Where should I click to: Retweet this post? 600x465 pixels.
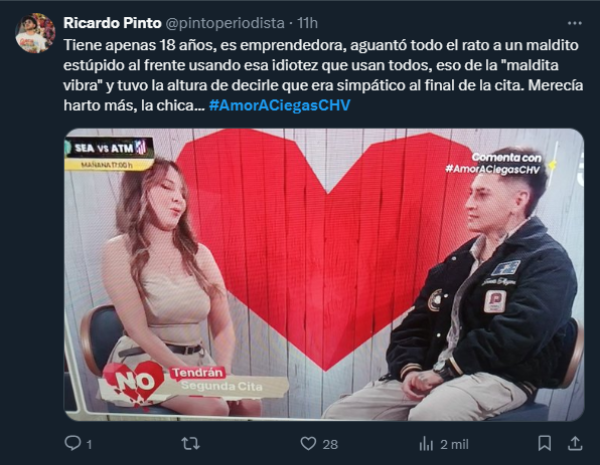click(190, 443)
